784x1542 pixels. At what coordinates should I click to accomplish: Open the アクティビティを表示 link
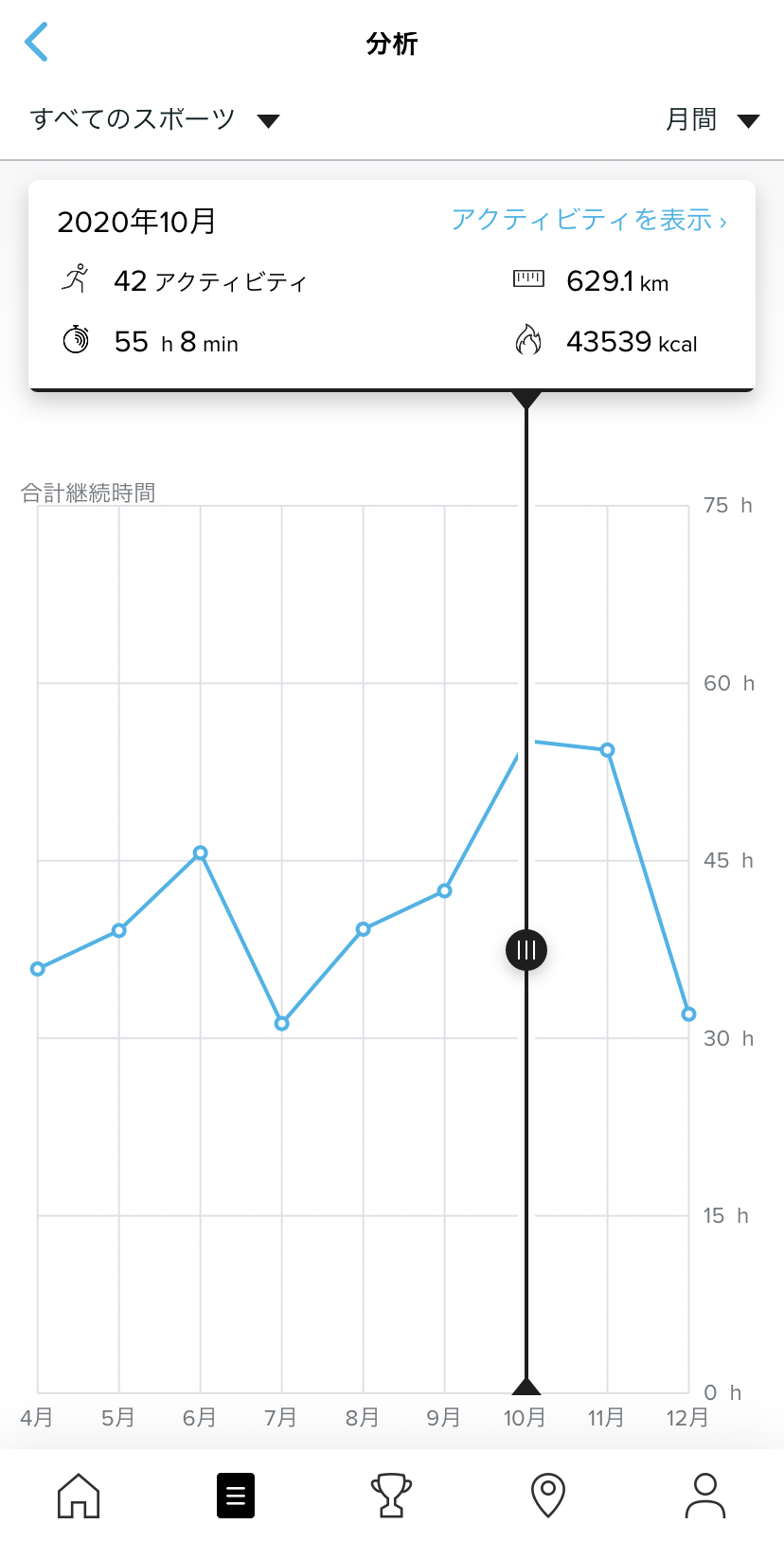(x=589, y=220)
